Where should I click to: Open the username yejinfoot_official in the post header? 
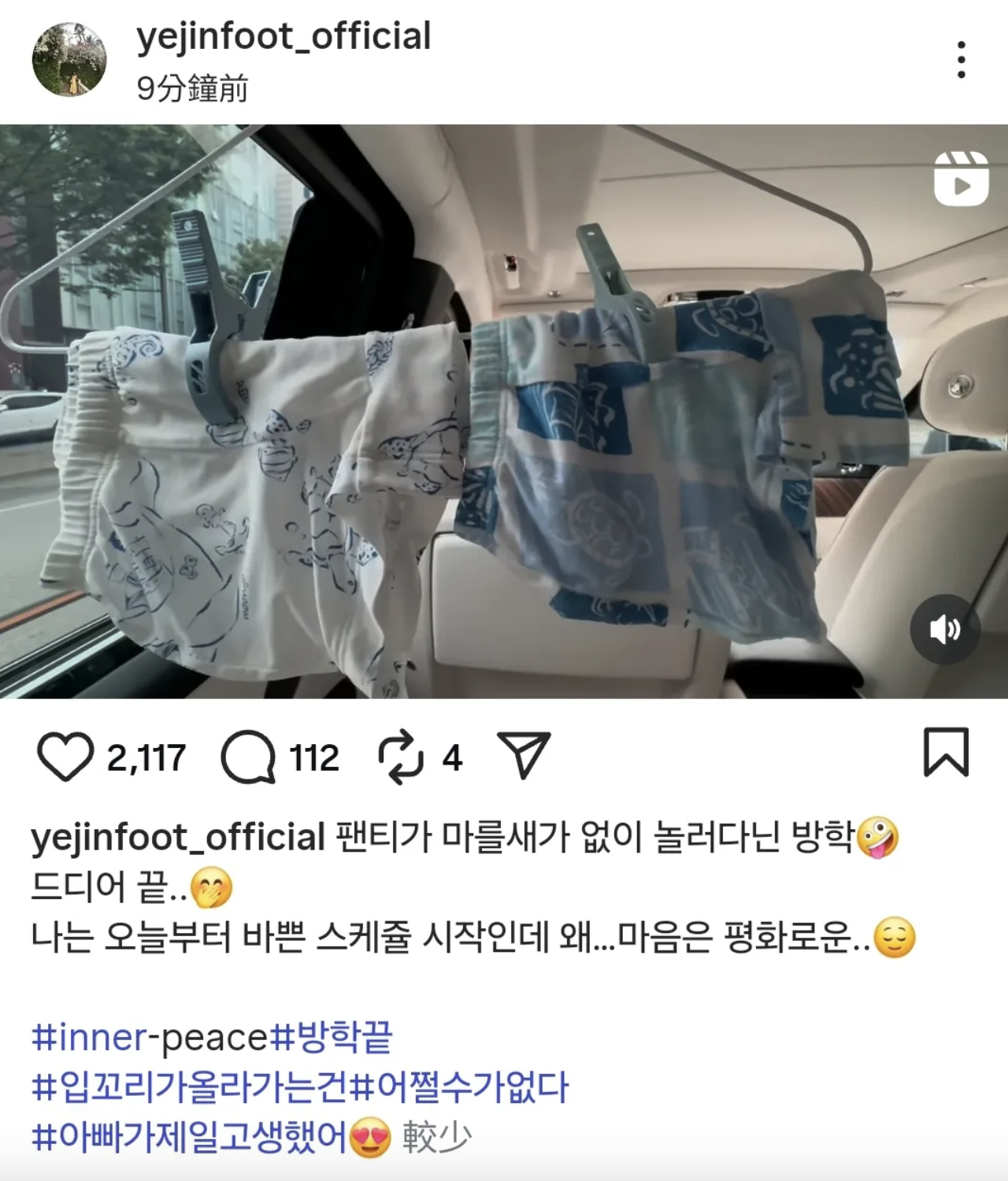283,37
